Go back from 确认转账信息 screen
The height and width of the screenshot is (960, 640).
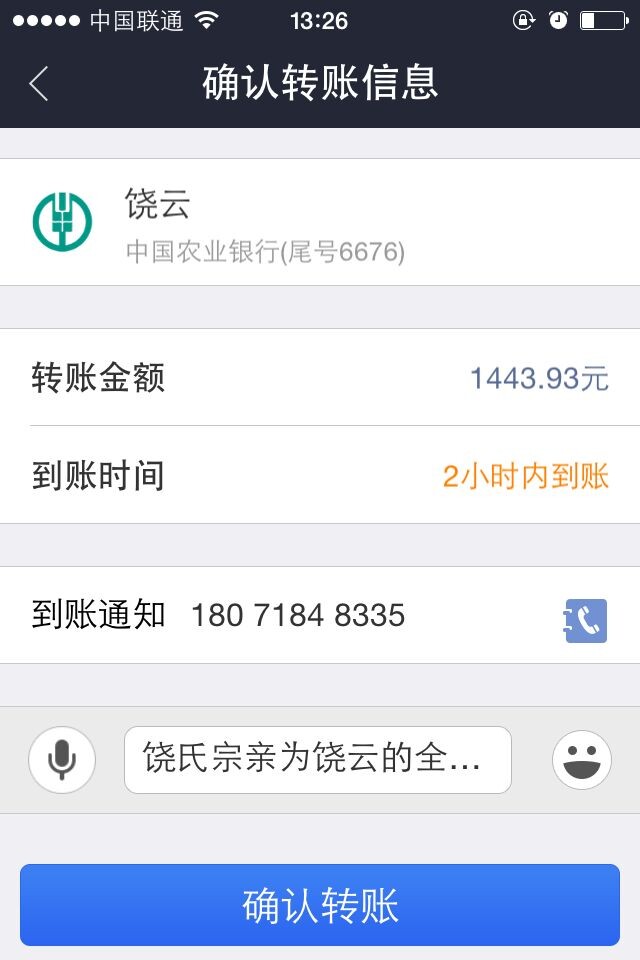pos(38,84)
